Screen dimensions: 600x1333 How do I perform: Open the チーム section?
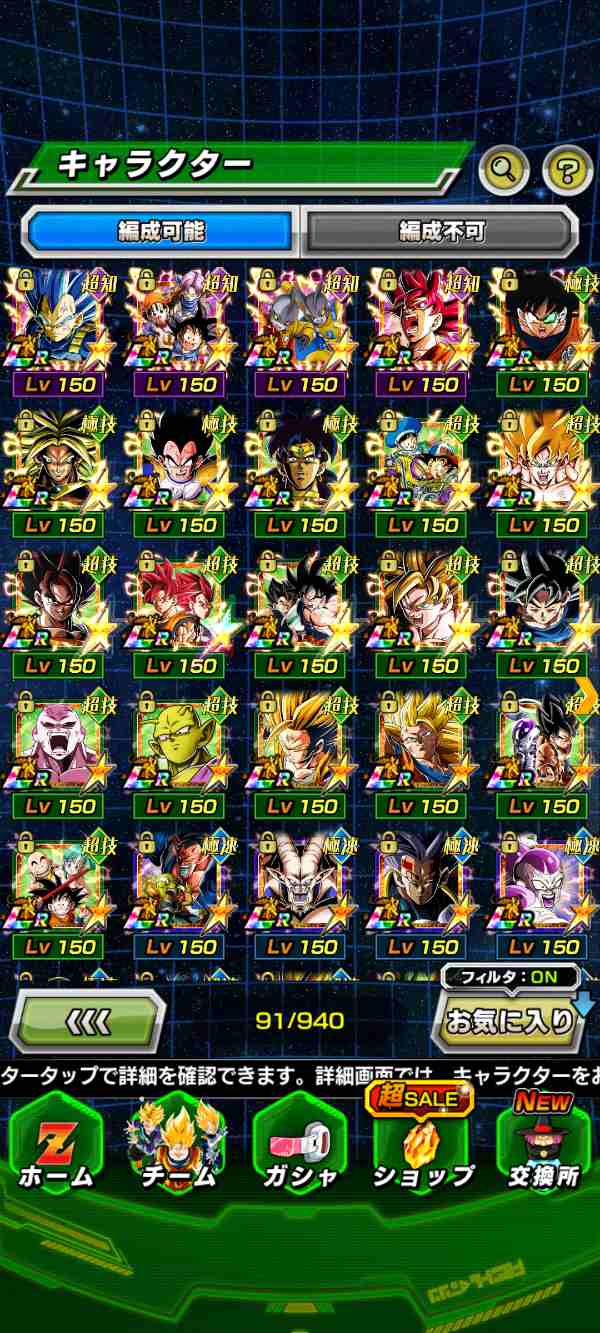(178, 1148)
